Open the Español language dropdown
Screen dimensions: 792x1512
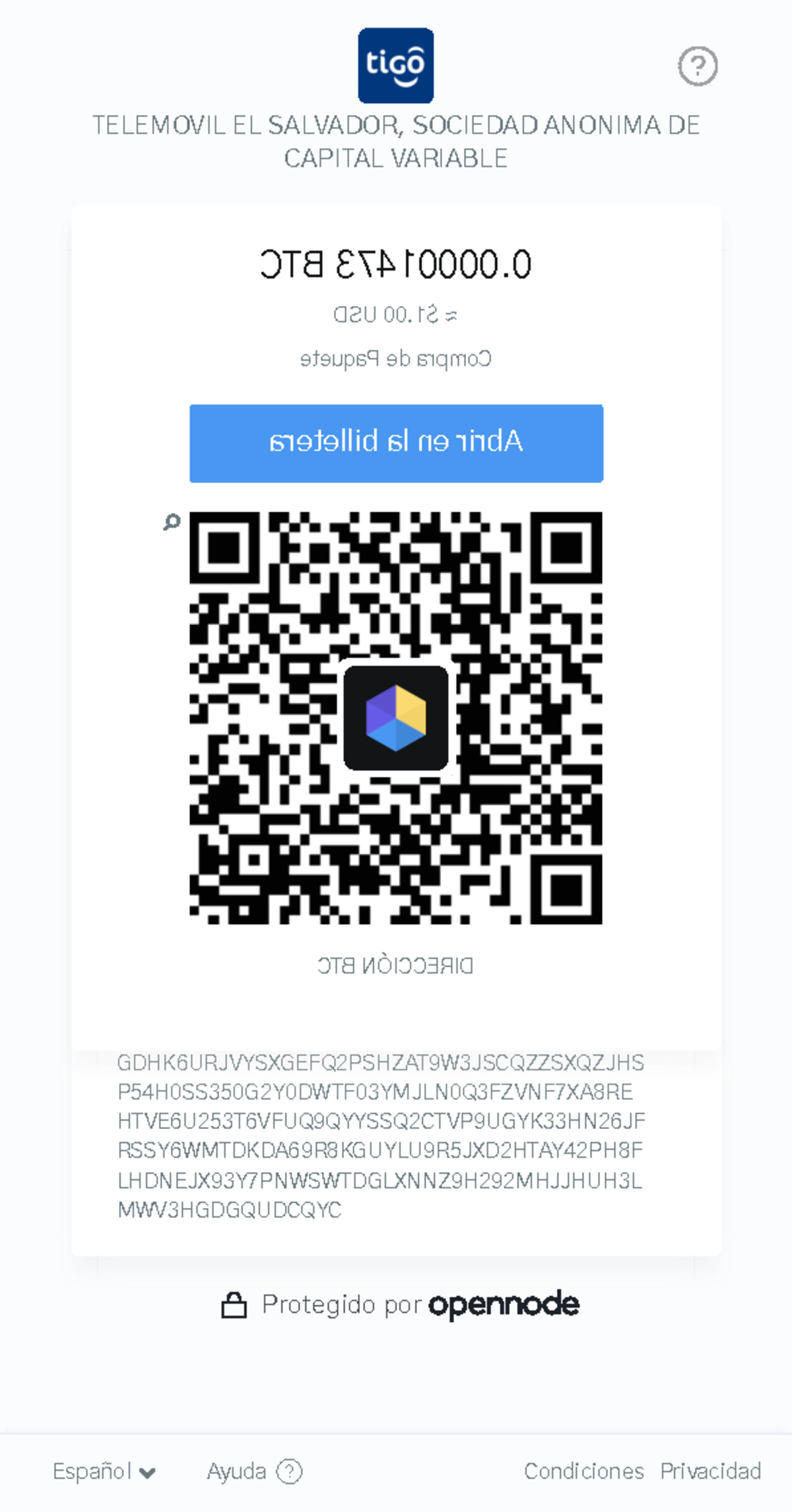pyautogui.click(x=104, y=1471)
